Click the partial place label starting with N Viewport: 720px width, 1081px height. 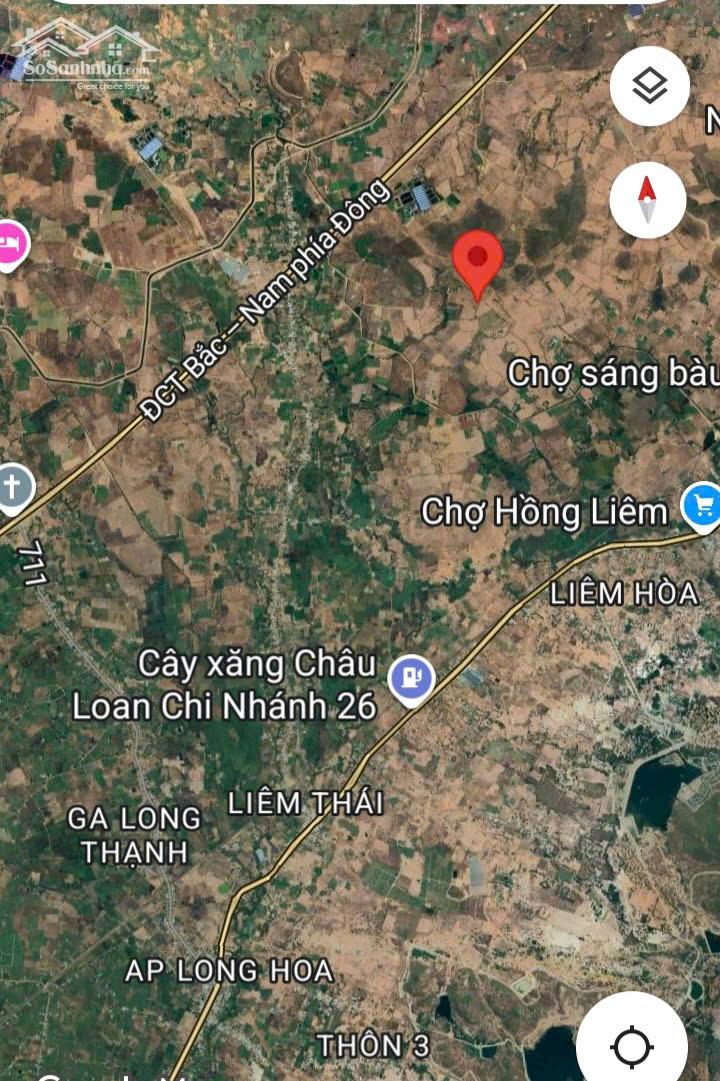(712, 119)
